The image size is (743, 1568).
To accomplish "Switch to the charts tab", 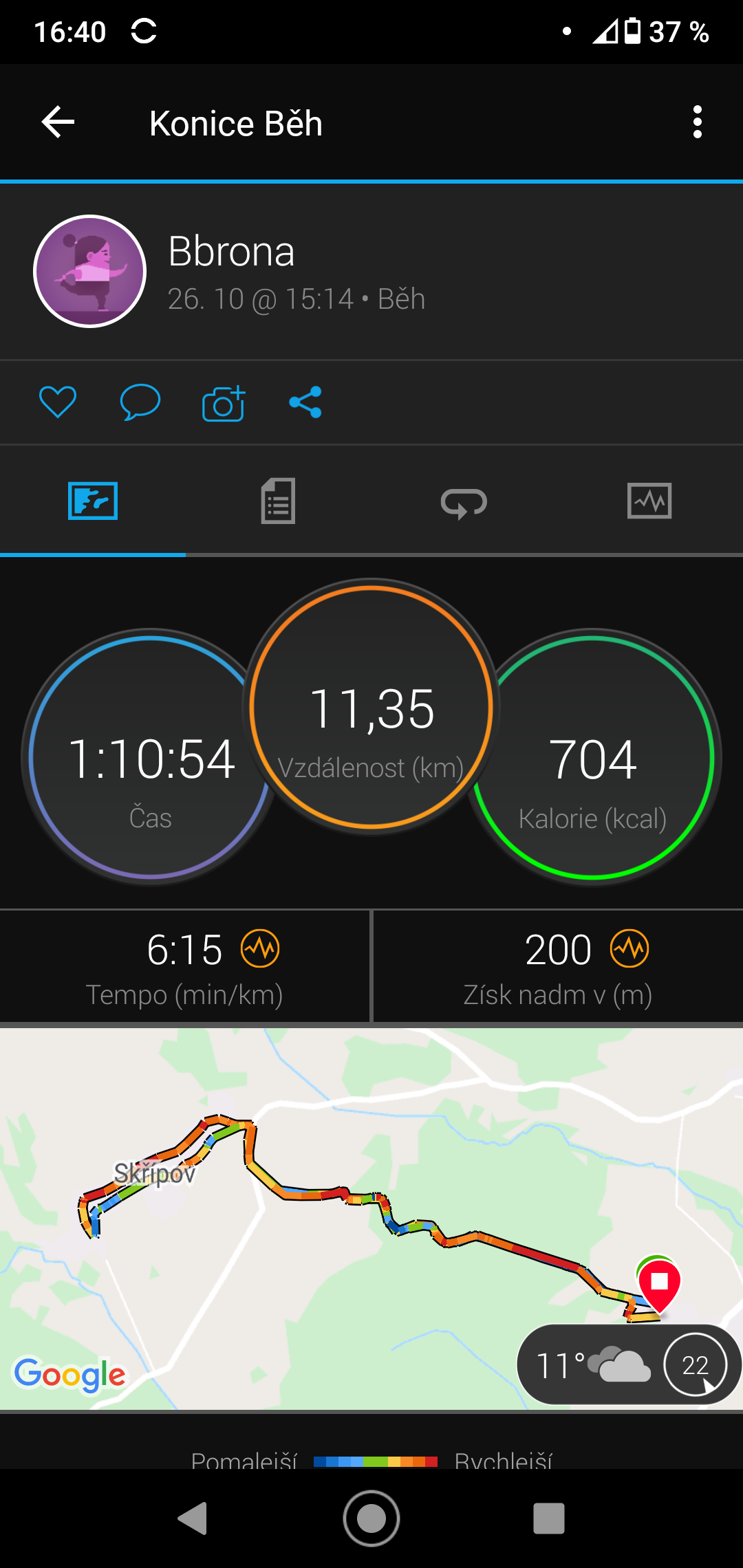I will pos(649,501).
